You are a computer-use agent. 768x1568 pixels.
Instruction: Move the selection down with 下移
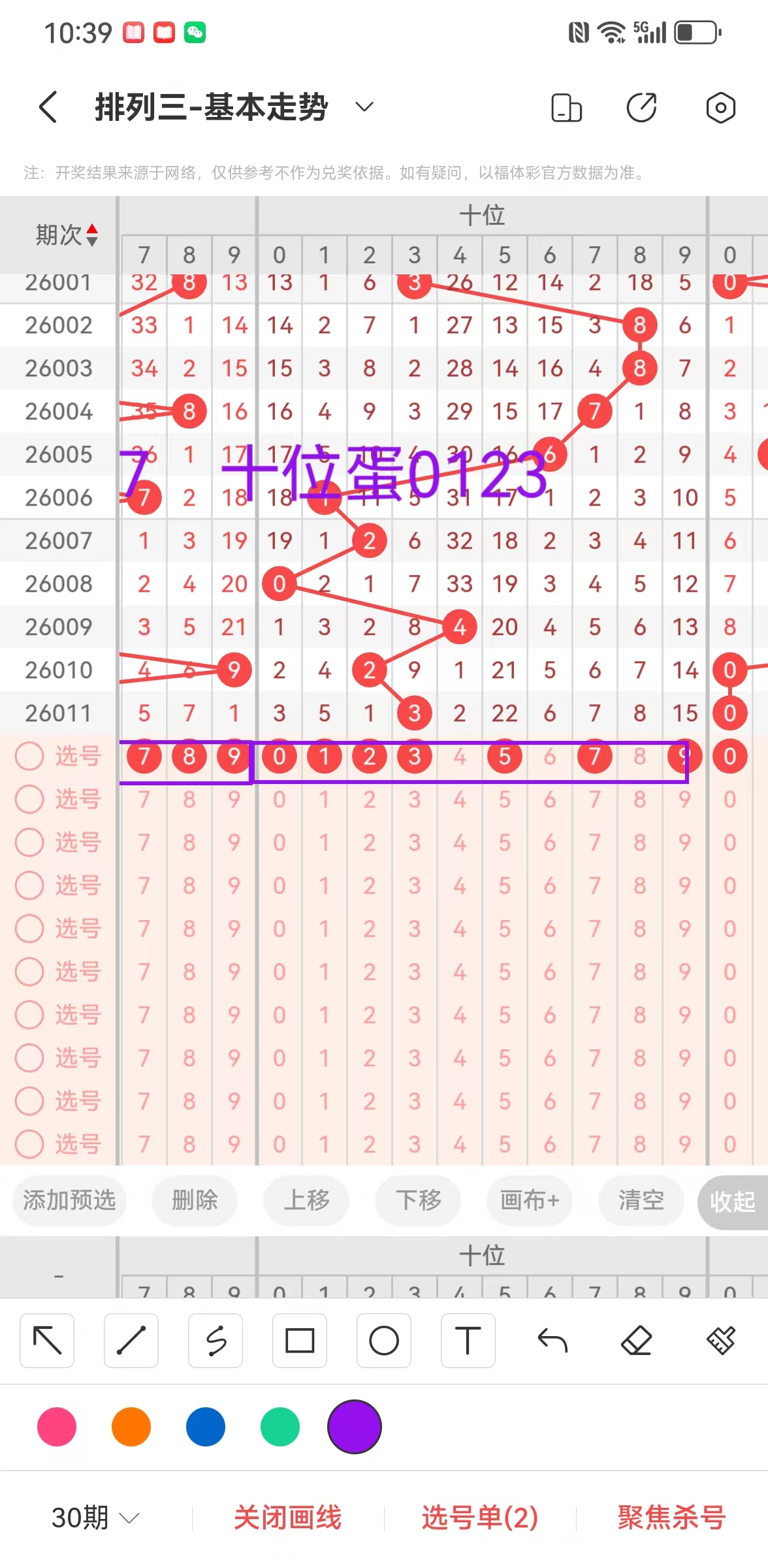(418, 1201)
